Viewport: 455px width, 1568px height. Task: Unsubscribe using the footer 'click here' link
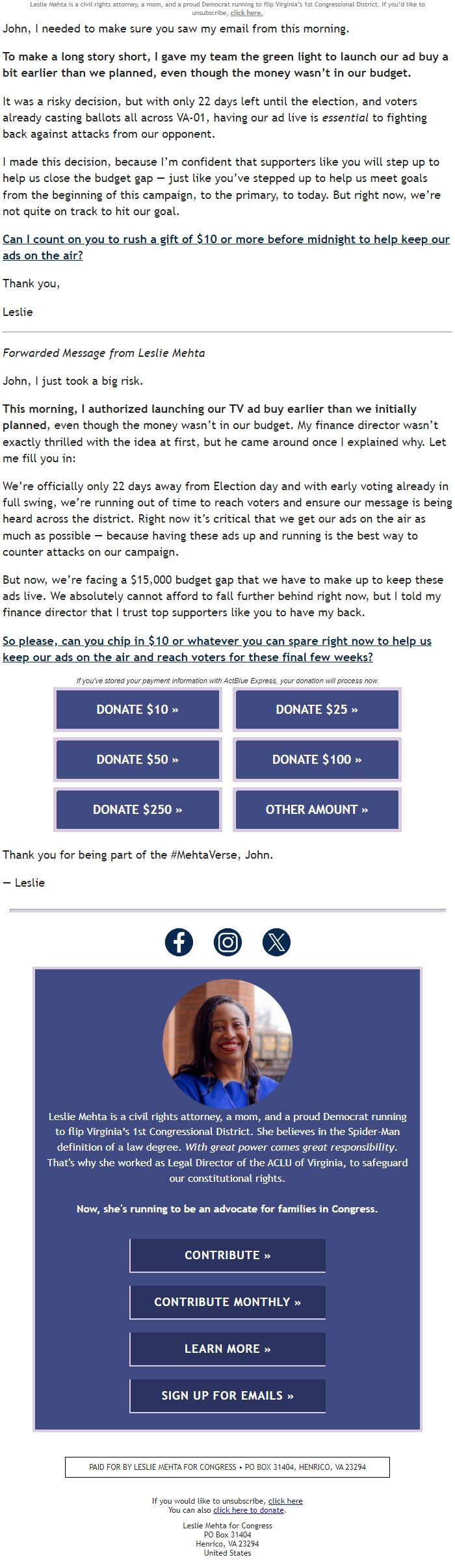(285, 1501)
